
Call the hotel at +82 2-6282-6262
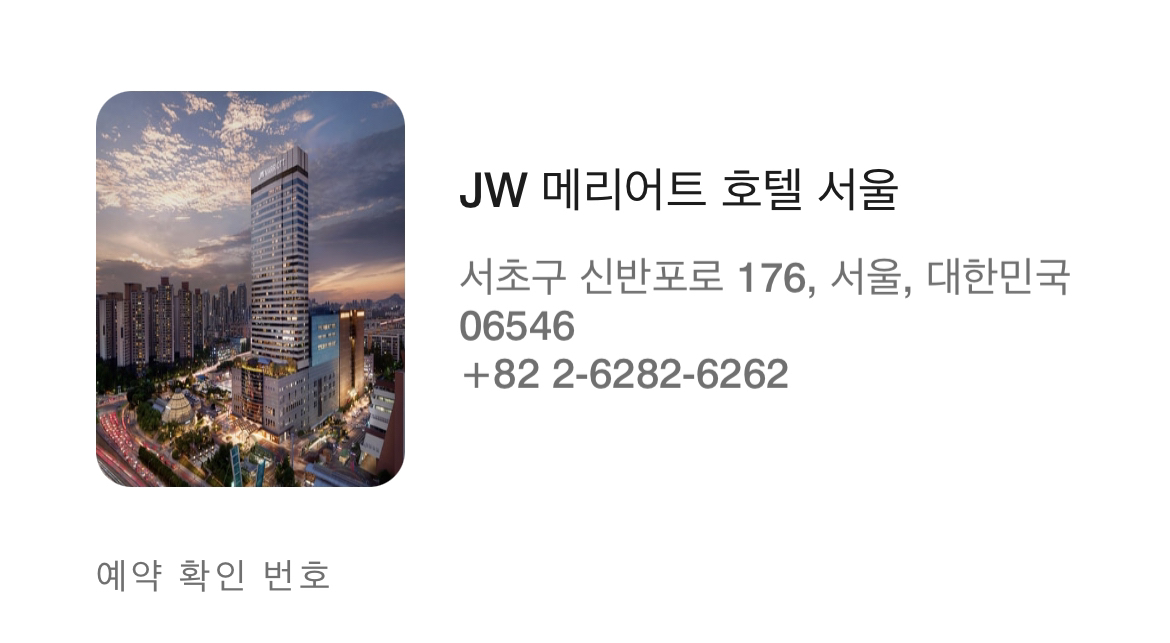pyautogui.click(x=624, y=375)
